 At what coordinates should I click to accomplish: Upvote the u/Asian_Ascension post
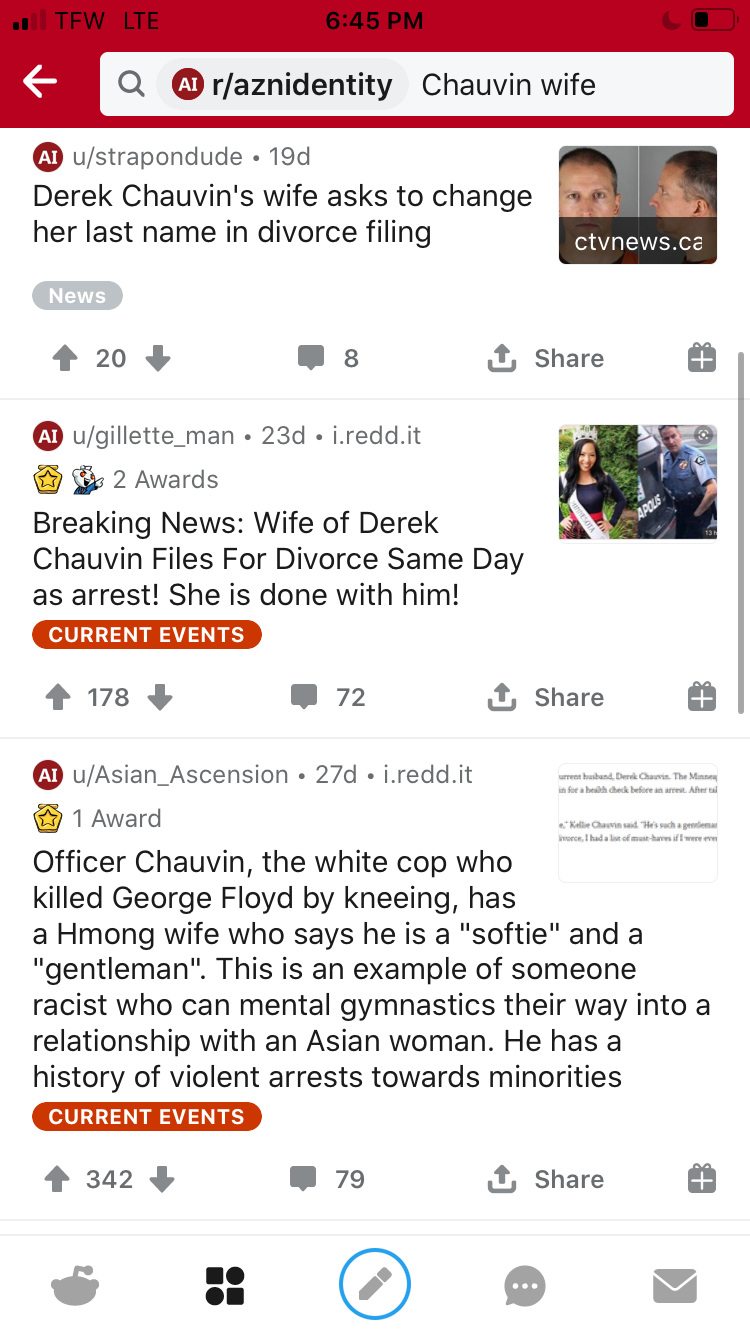[60, 1179]
